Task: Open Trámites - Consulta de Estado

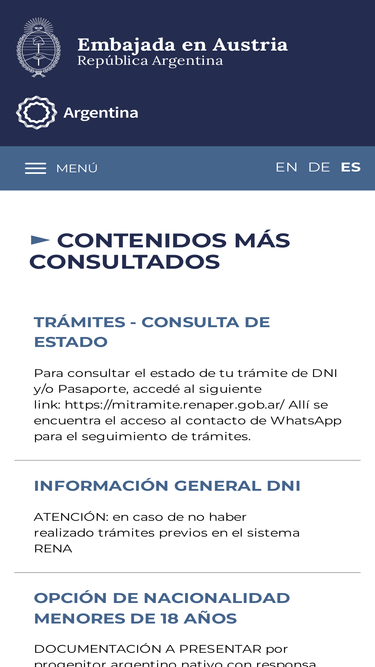Action: coord(152,332)
